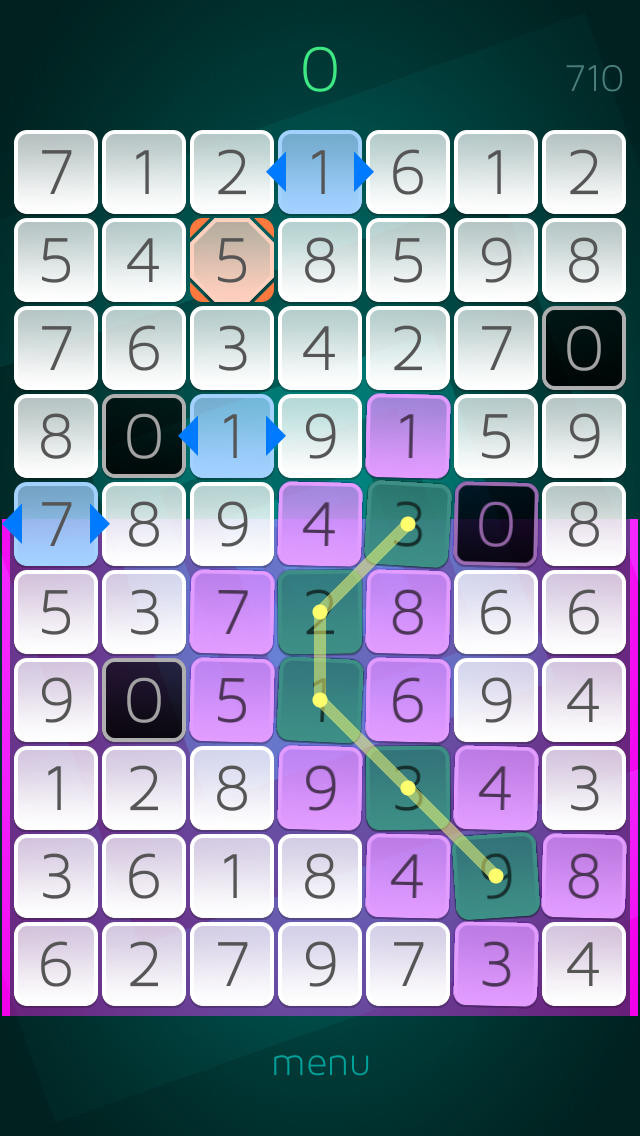
Task: Tap the green 9 tile ending the path
Action: 496,876
